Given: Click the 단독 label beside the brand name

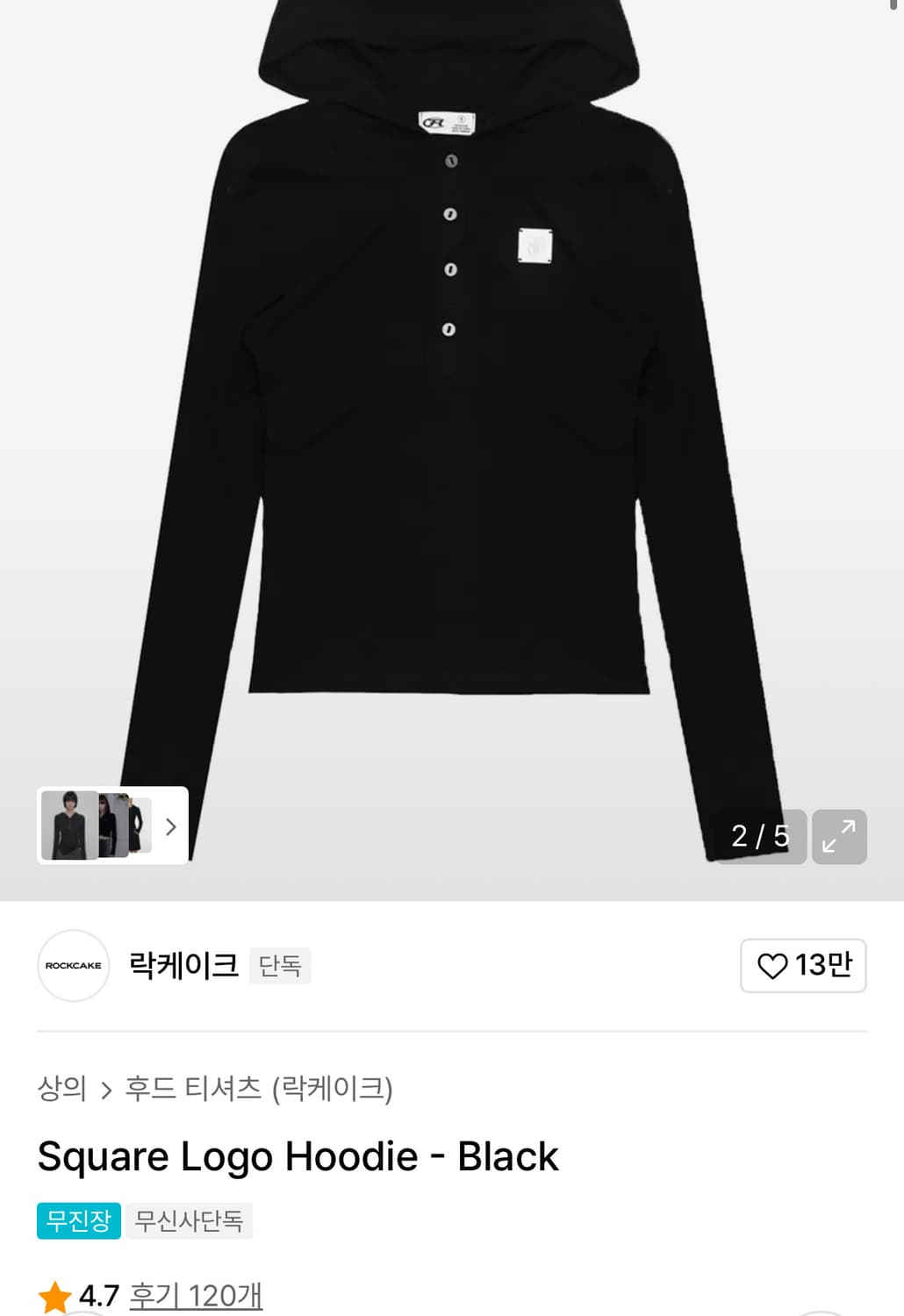Looking at the screenshot, I should pos(280,965).
